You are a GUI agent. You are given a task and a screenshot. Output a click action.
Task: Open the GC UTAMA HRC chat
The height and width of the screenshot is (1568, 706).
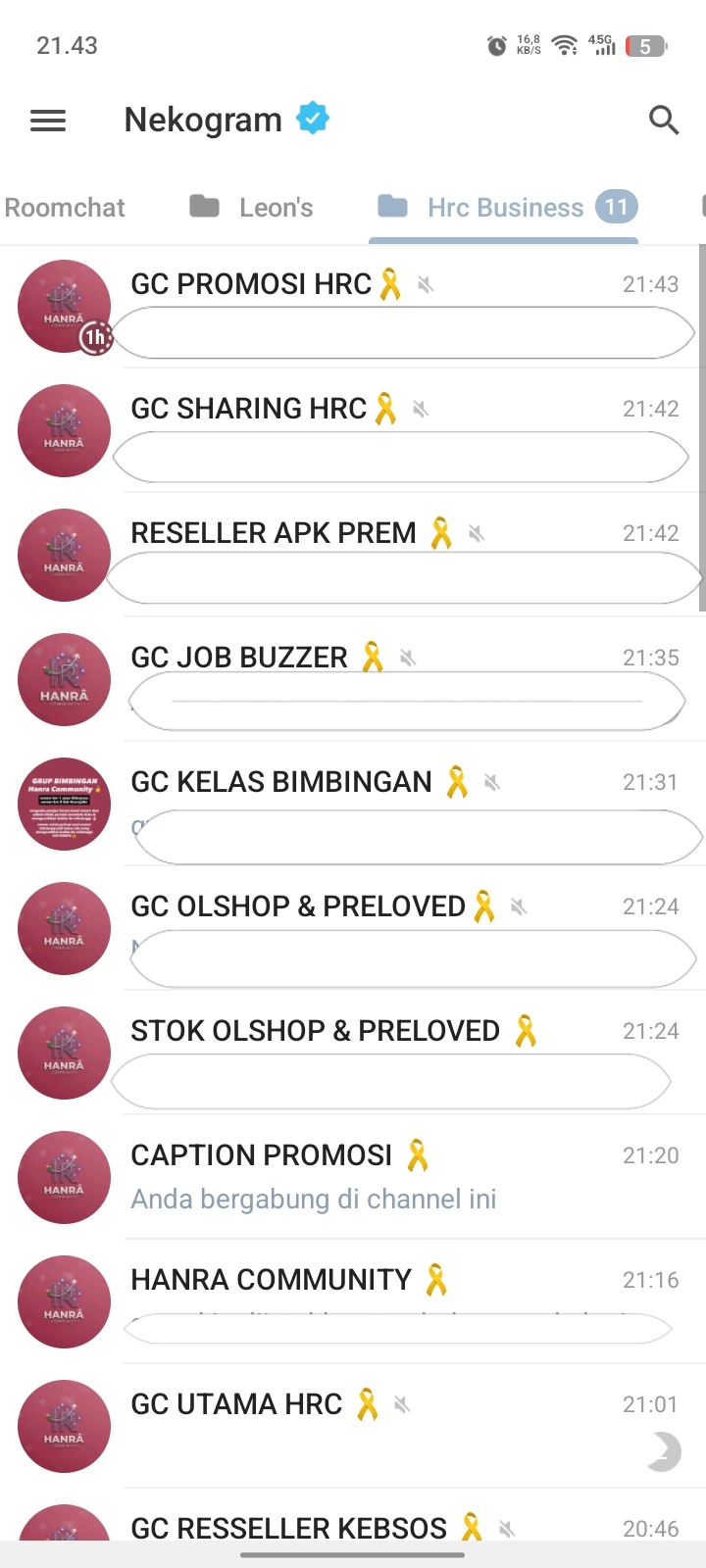[353, 1427]
